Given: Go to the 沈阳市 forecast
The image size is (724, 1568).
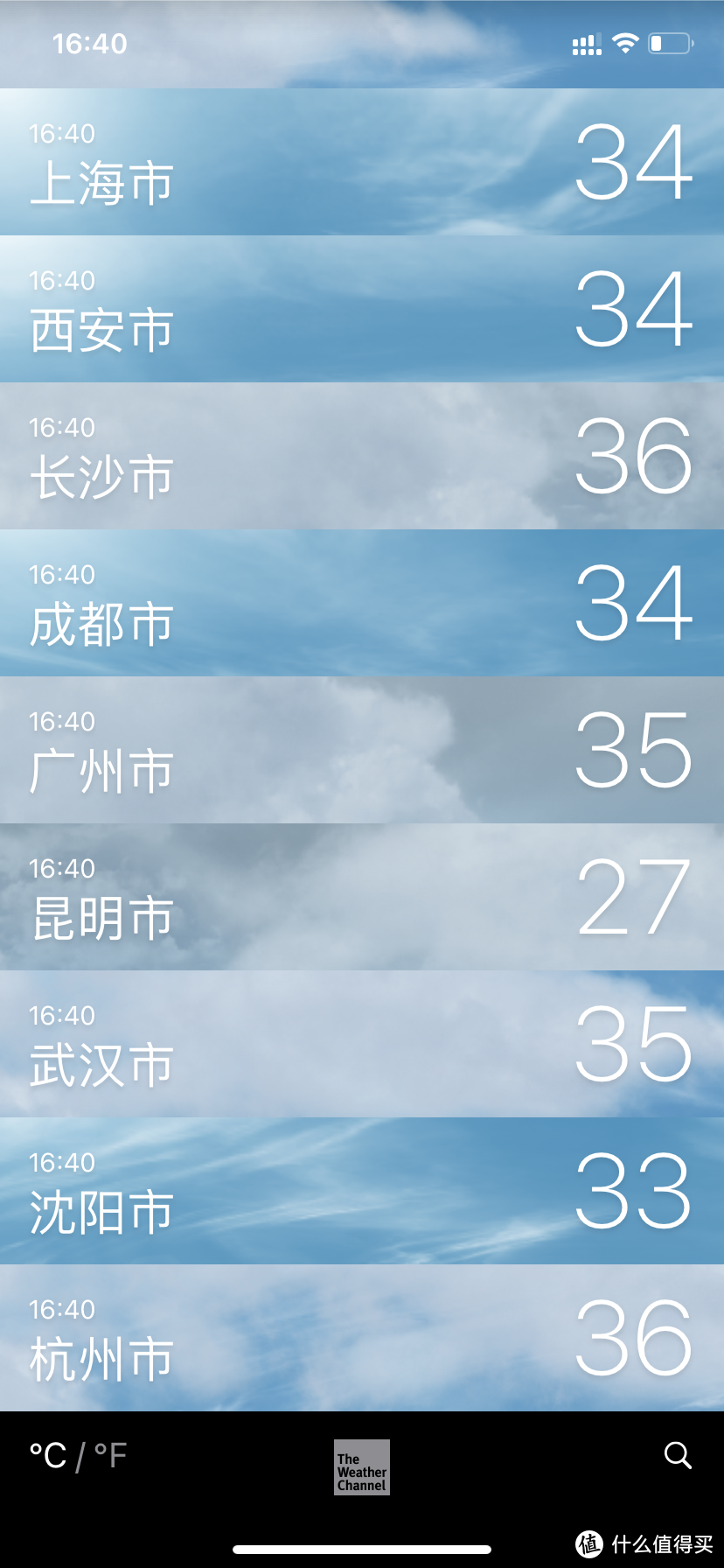Looking at the screenshot, I should click(x=362, y=1191).
